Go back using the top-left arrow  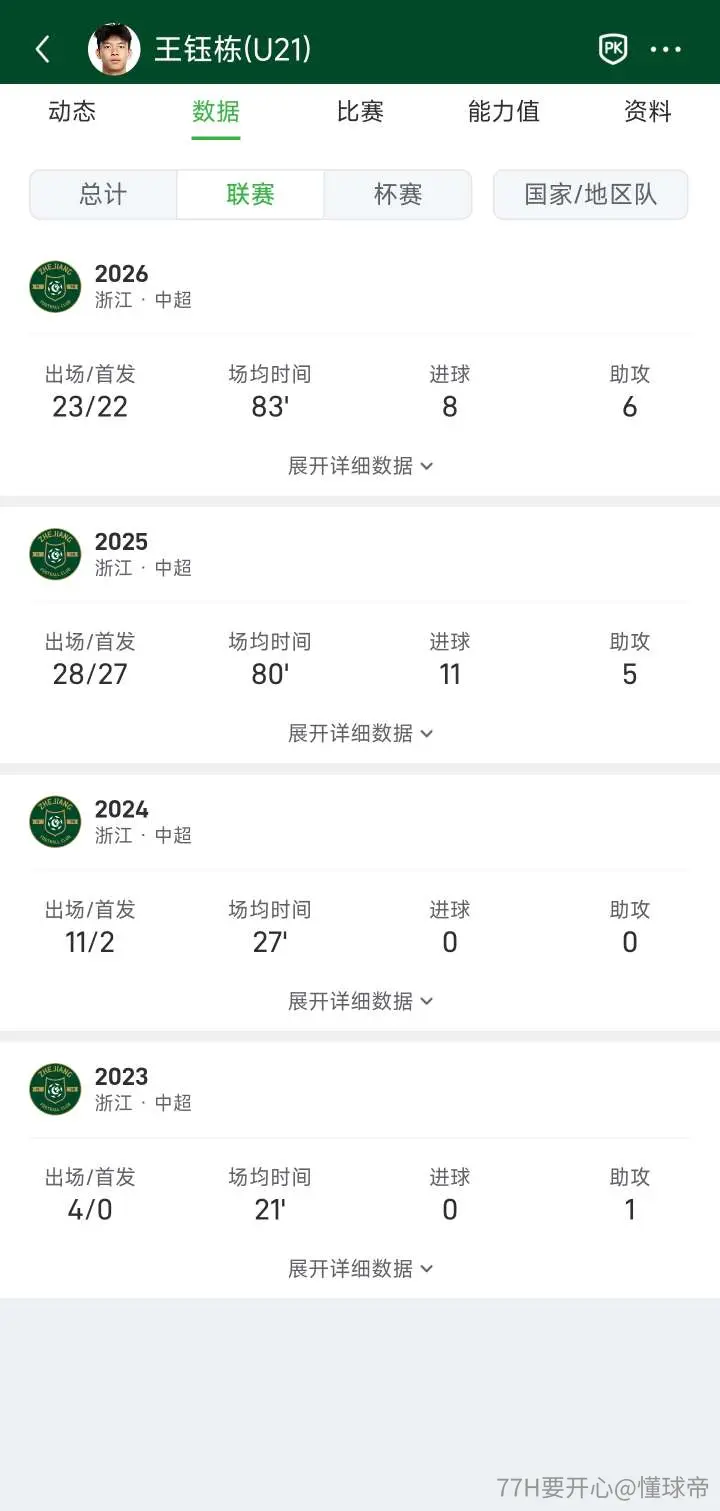pos(43,49)
